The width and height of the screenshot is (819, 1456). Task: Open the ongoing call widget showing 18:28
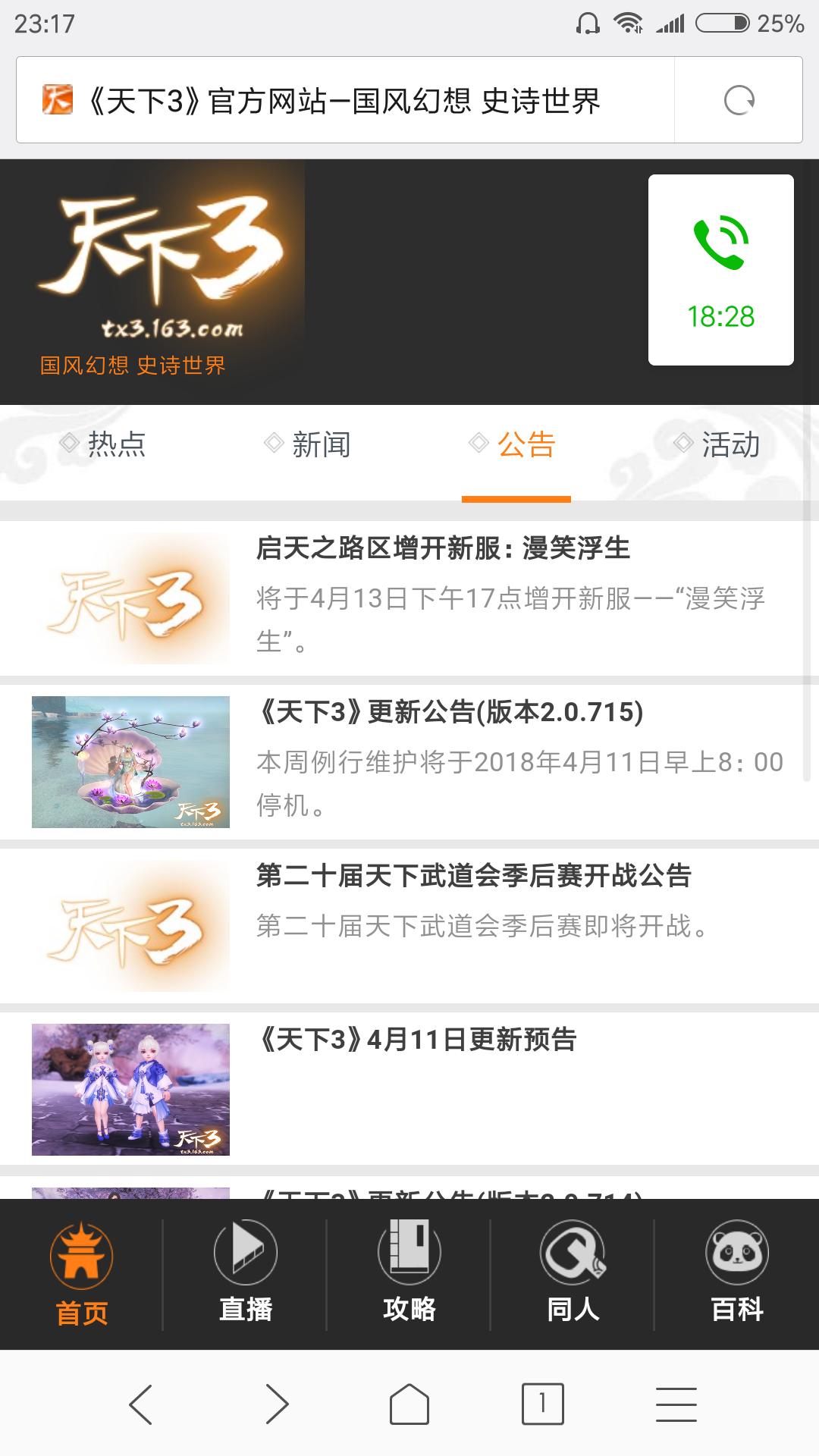point(720,270)
